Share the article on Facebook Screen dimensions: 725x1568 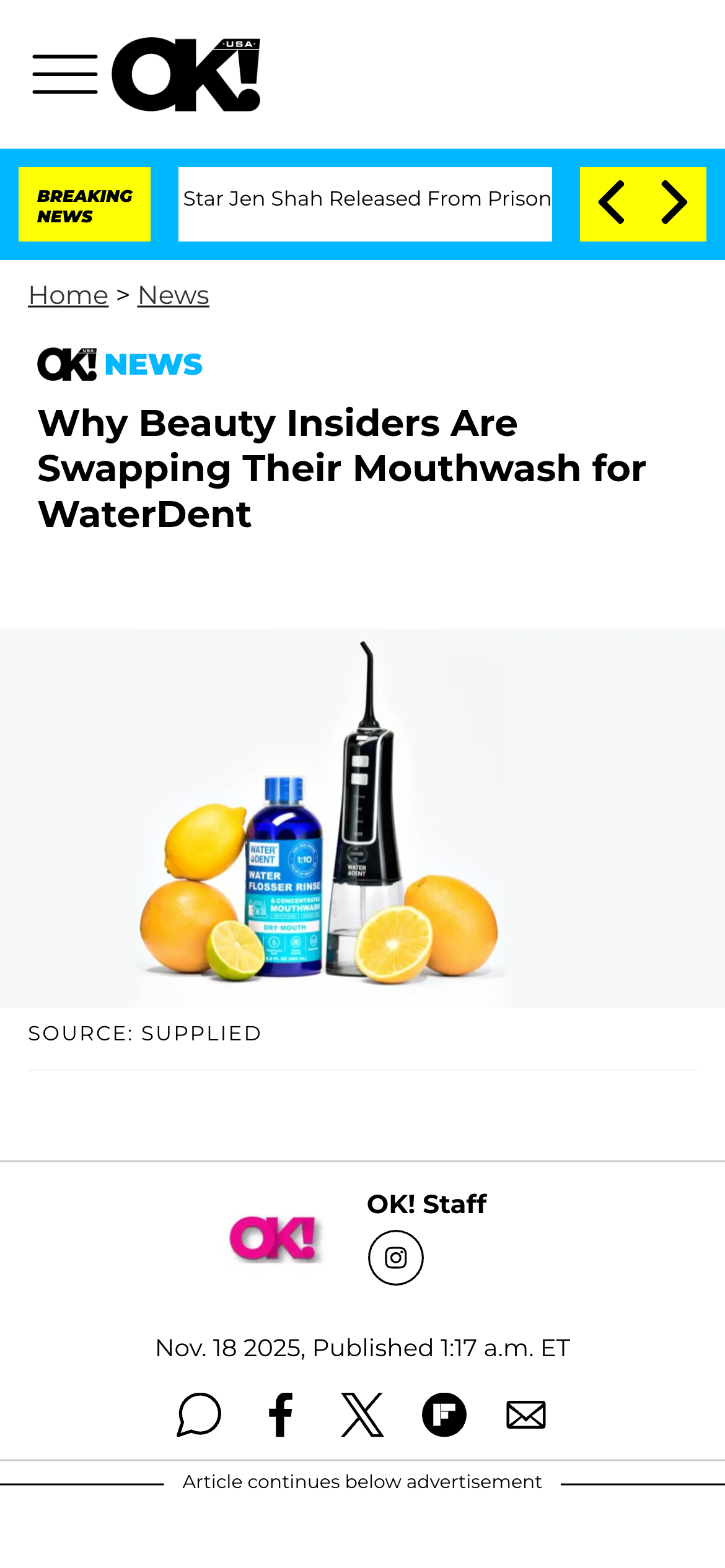tap(281, 1415)
